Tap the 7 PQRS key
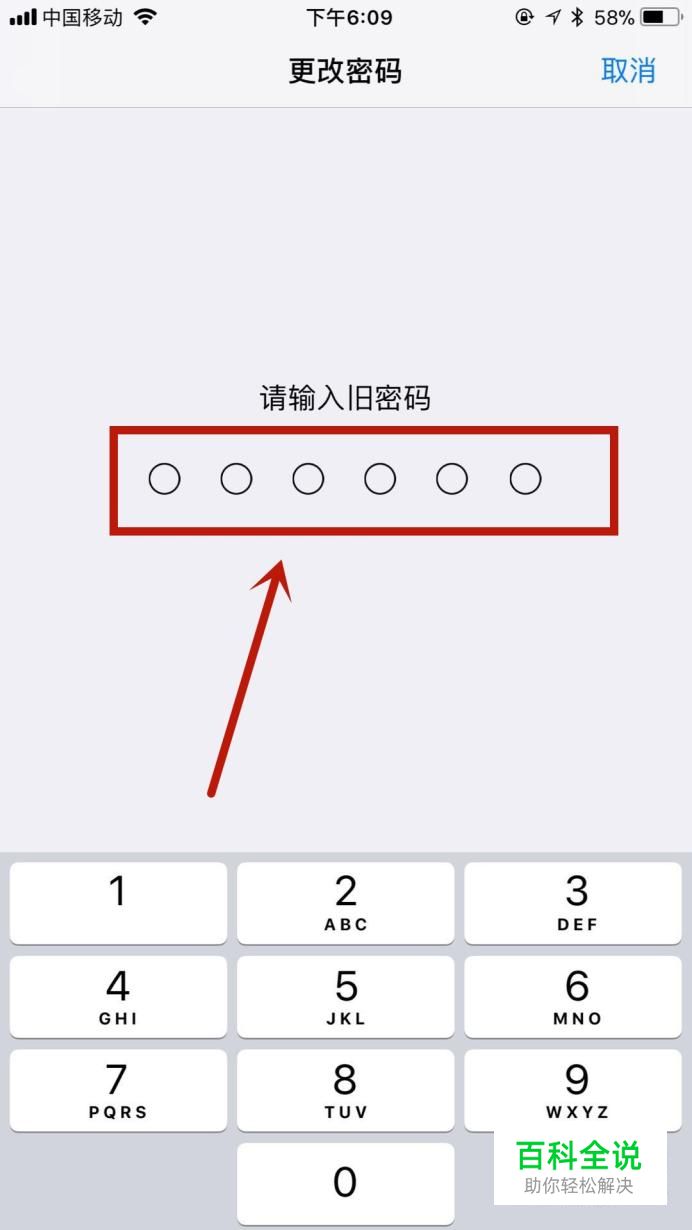The height and width of the screenshot is (1230, 692). 118,1090
